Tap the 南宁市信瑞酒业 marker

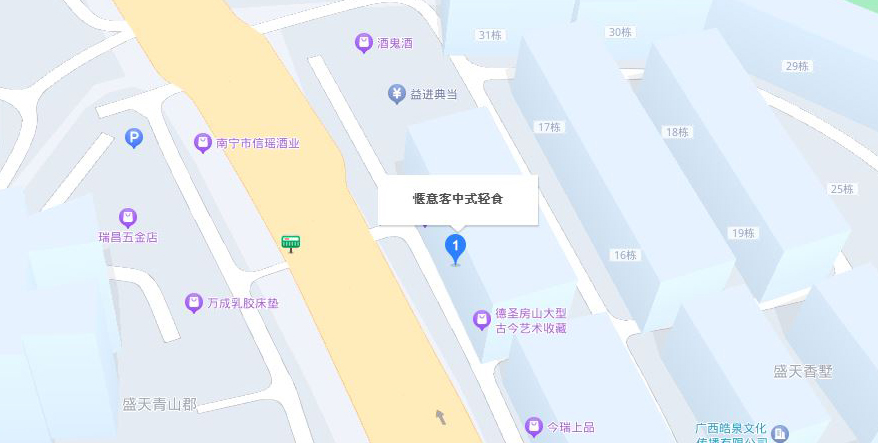click(x=203, y=143)
